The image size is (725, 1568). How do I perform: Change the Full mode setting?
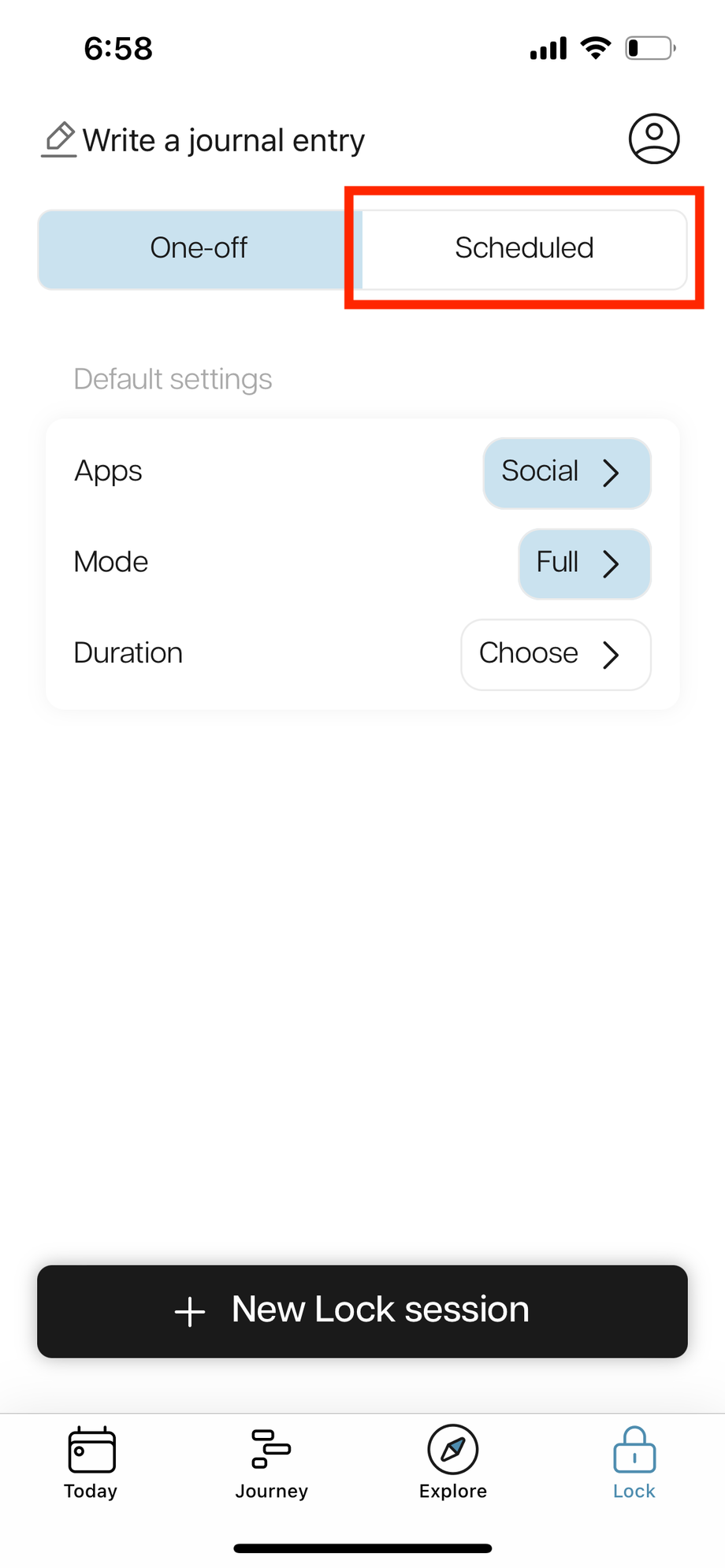584,563
